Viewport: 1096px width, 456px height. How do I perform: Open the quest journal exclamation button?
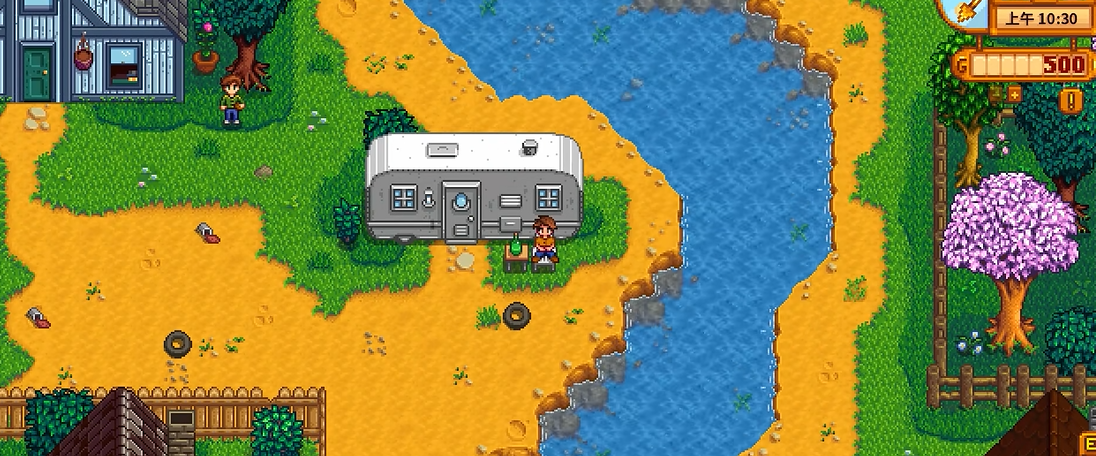click(1071, 100)
